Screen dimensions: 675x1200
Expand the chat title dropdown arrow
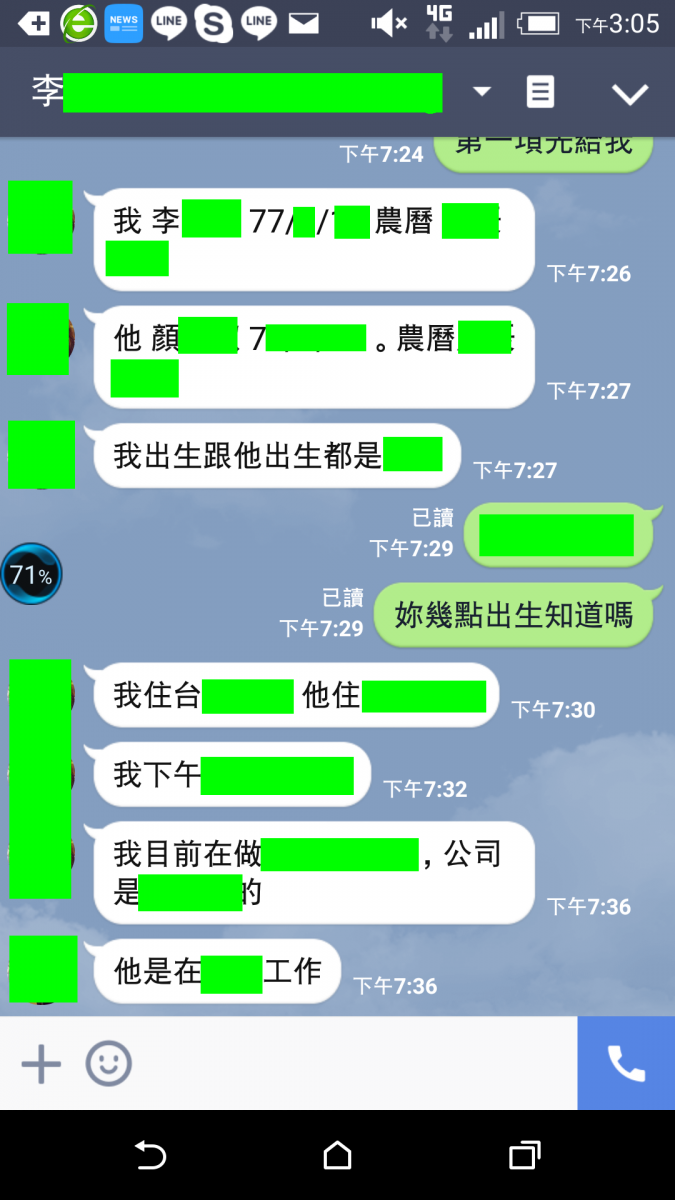482,92
